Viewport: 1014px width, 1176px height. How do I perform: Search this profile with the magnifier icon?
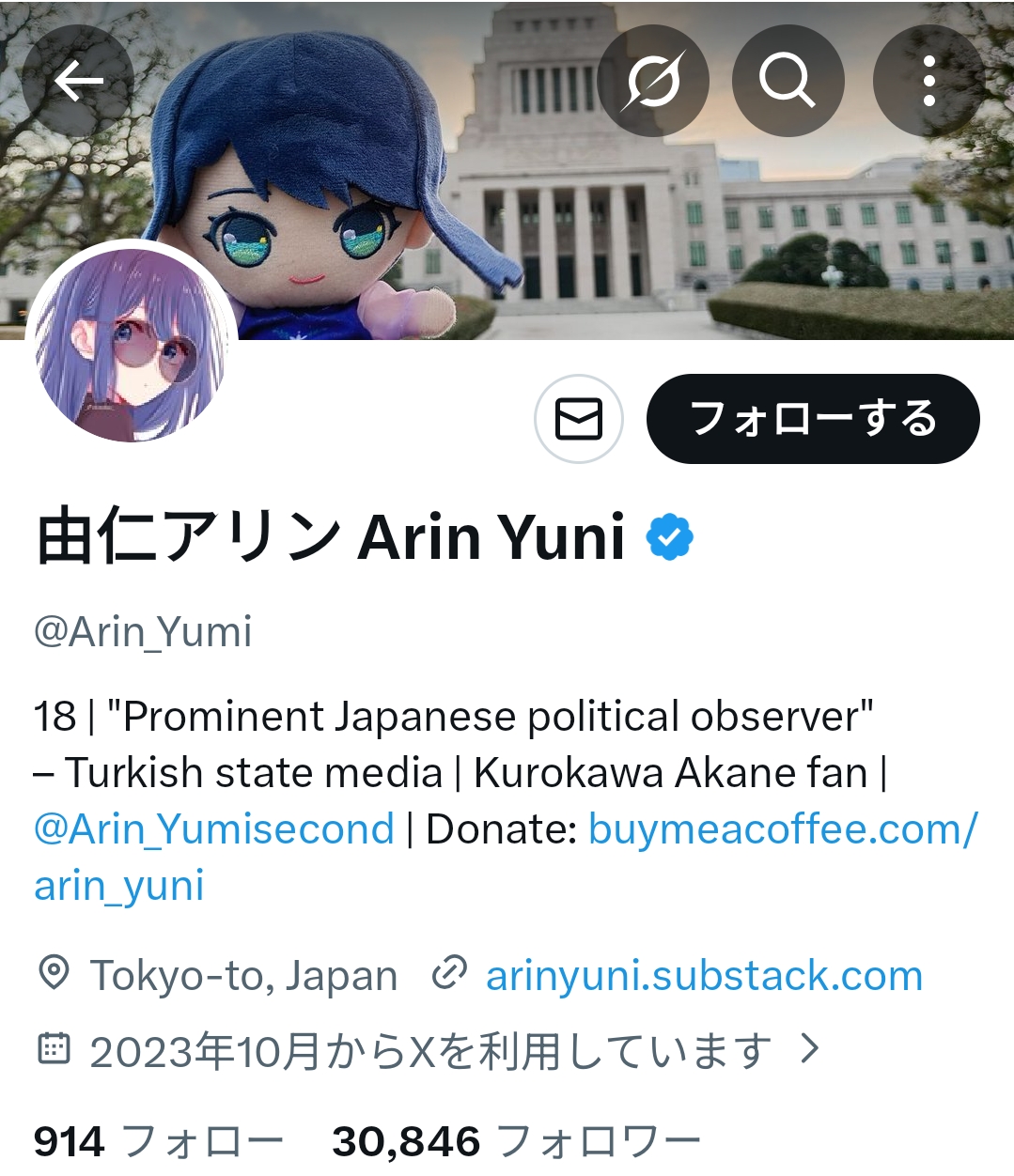pyautogui.click(x=788, y=82)
